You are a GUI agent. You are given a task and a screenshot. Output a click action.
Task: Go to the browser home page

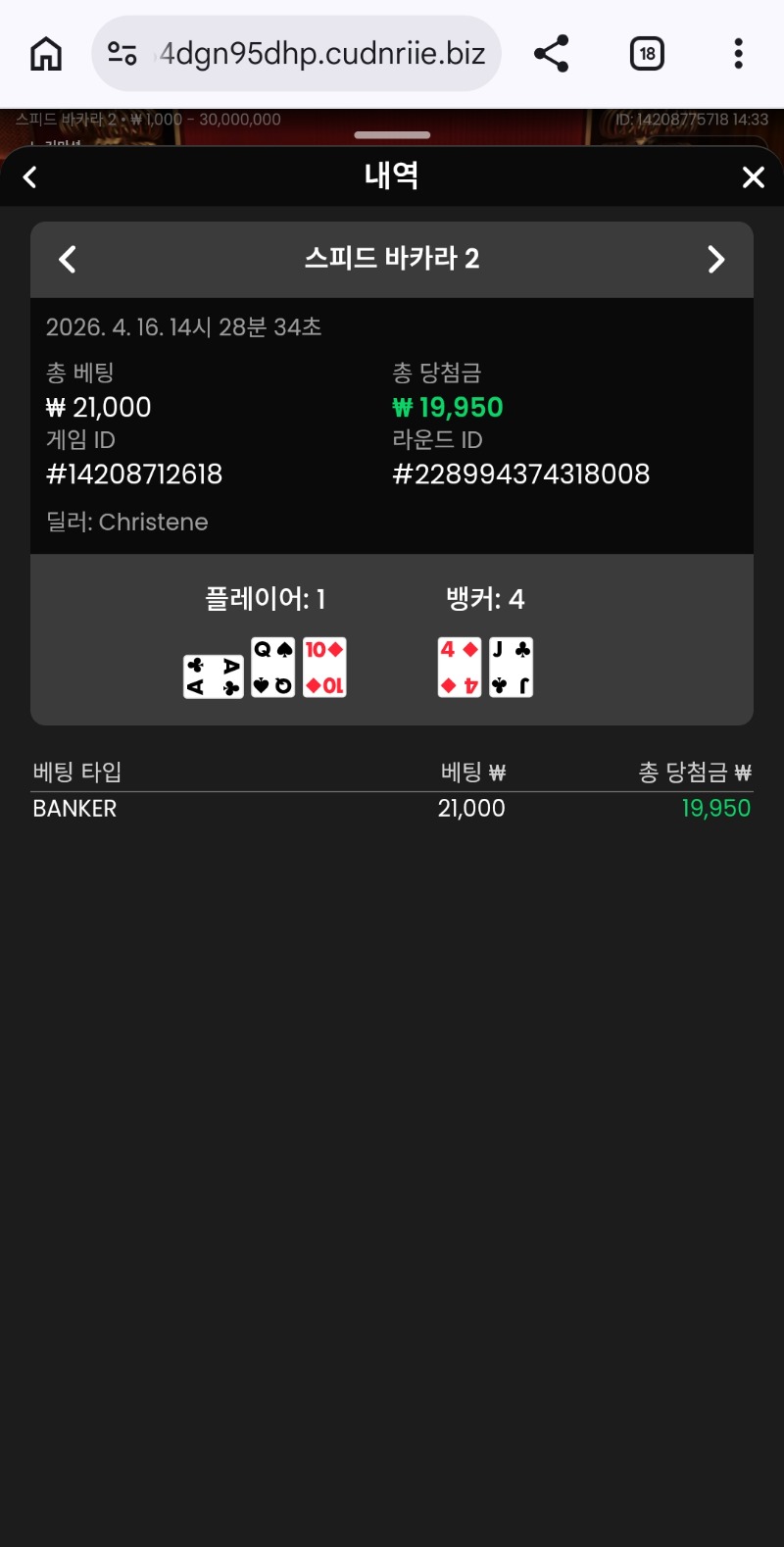[46, 53]
